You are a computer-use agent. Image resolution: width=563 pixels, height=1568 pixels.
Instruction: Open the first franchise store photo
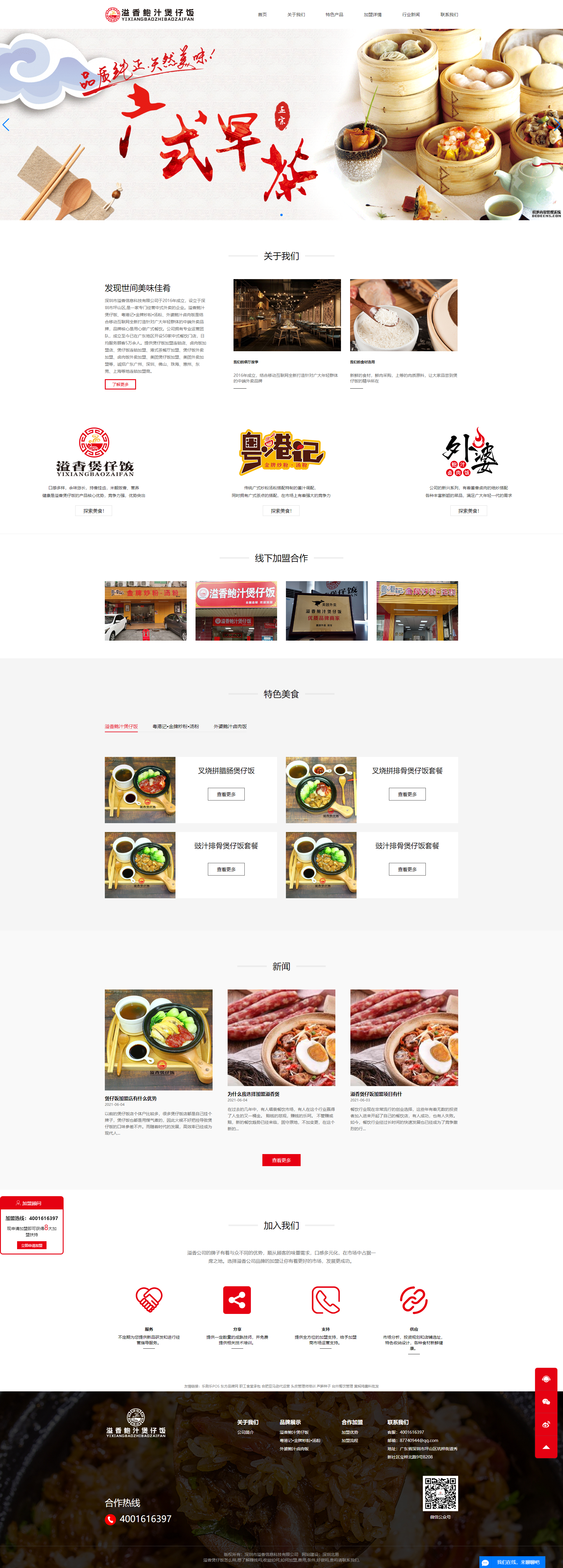(x=145, y=611)
